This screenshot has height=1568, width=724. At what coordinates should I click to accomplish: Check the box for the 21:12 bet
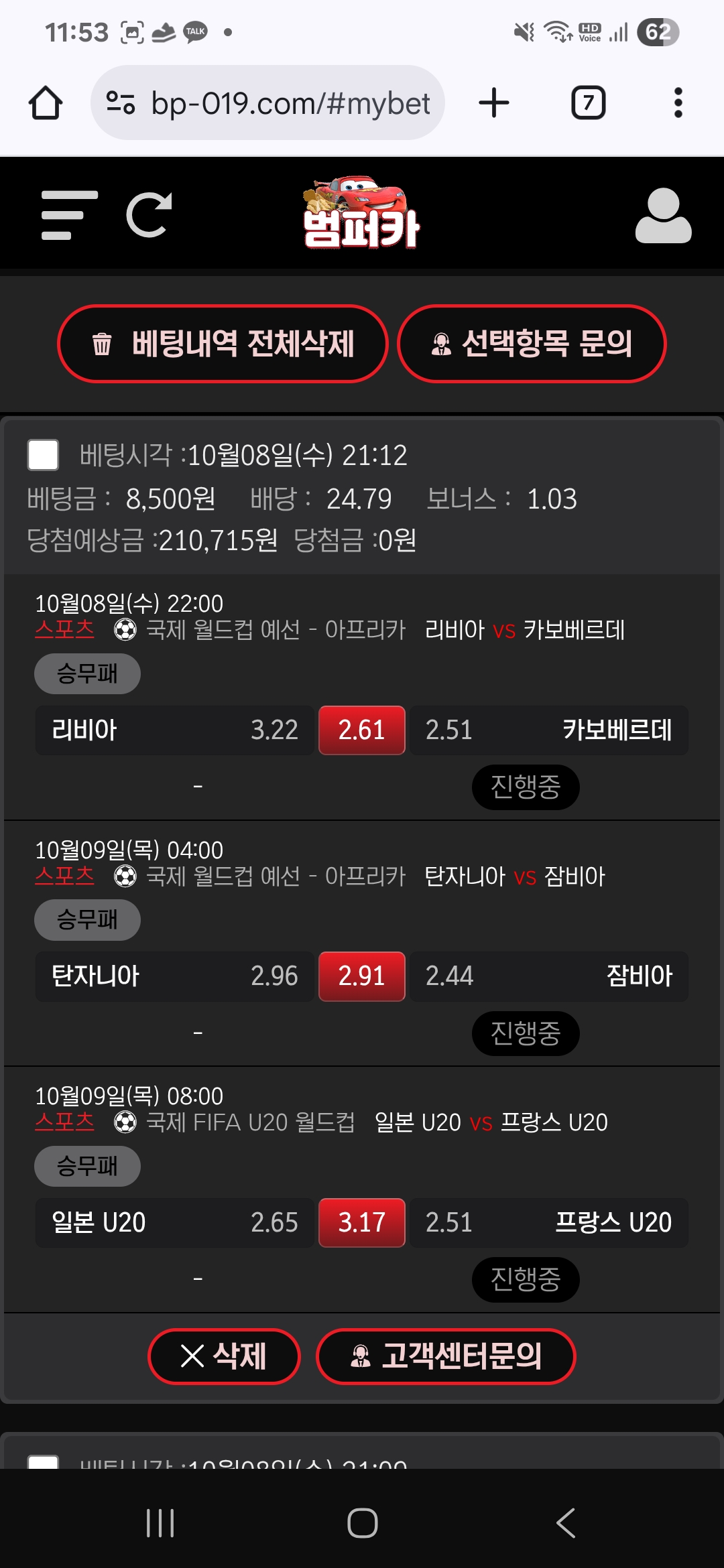pyautogui.click(x=43, y=455)
